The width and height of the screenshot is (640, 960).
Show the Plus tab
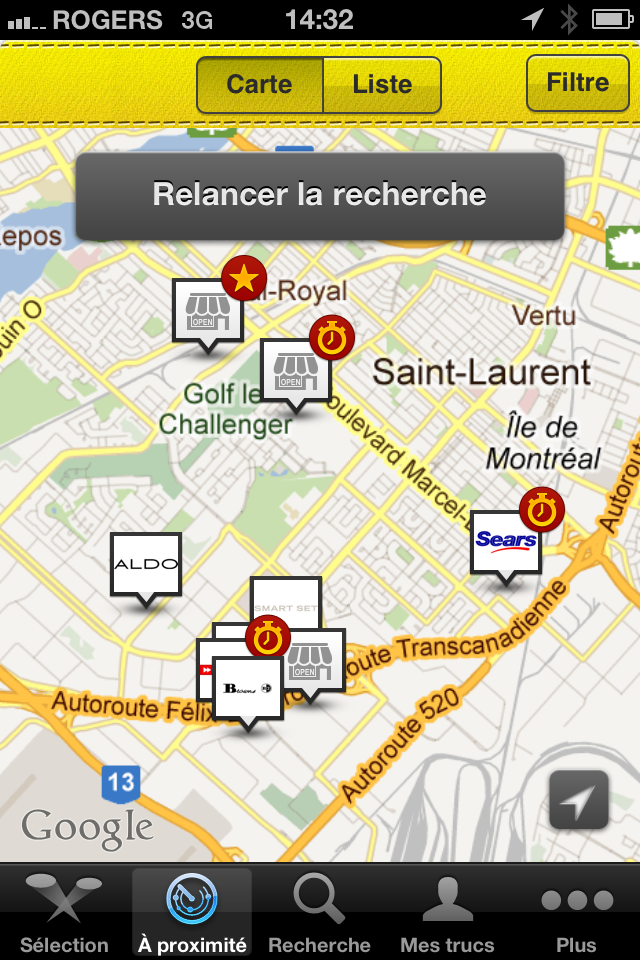coord(576,912)
